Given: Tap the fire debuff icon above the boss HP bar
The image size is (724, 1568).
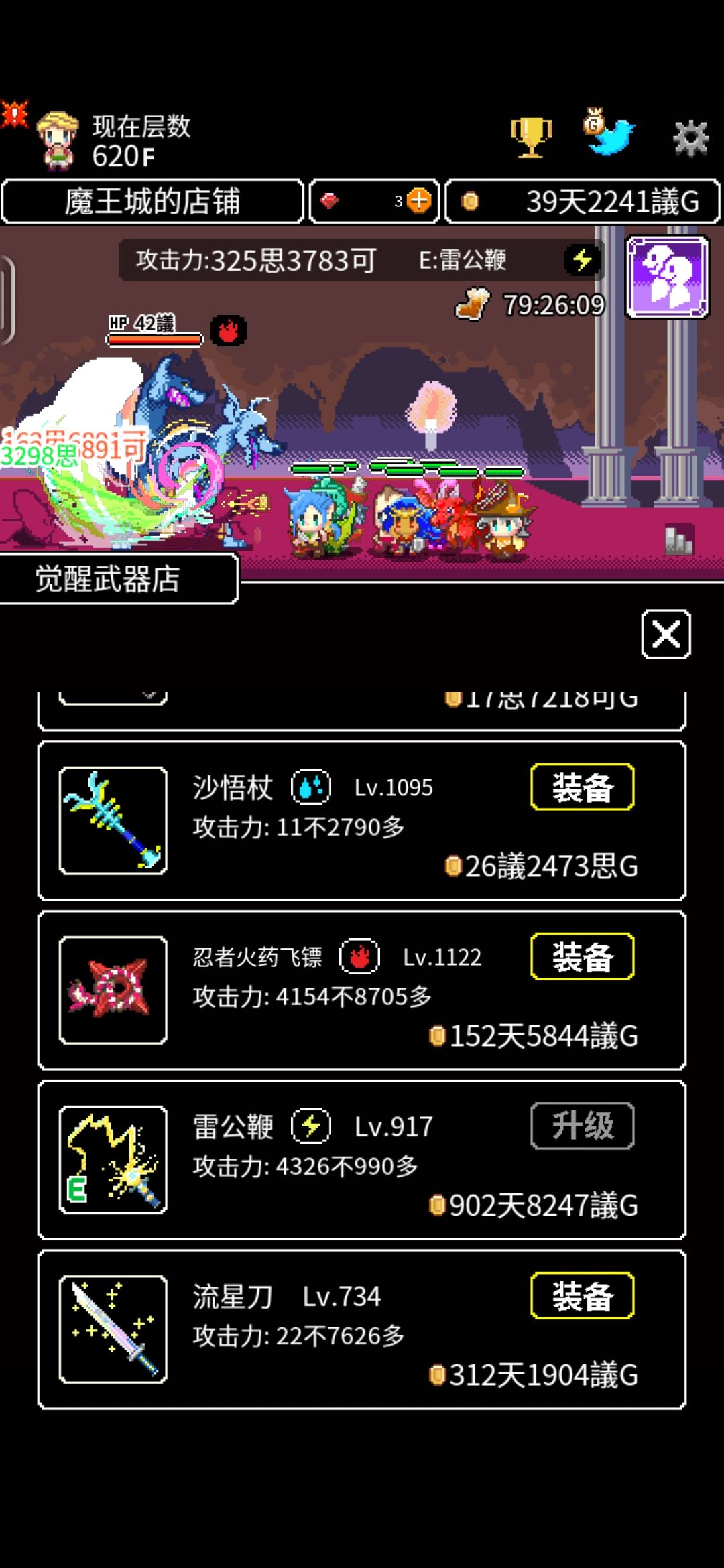Looking at the screenshot, I should click(x=229, y=330).
